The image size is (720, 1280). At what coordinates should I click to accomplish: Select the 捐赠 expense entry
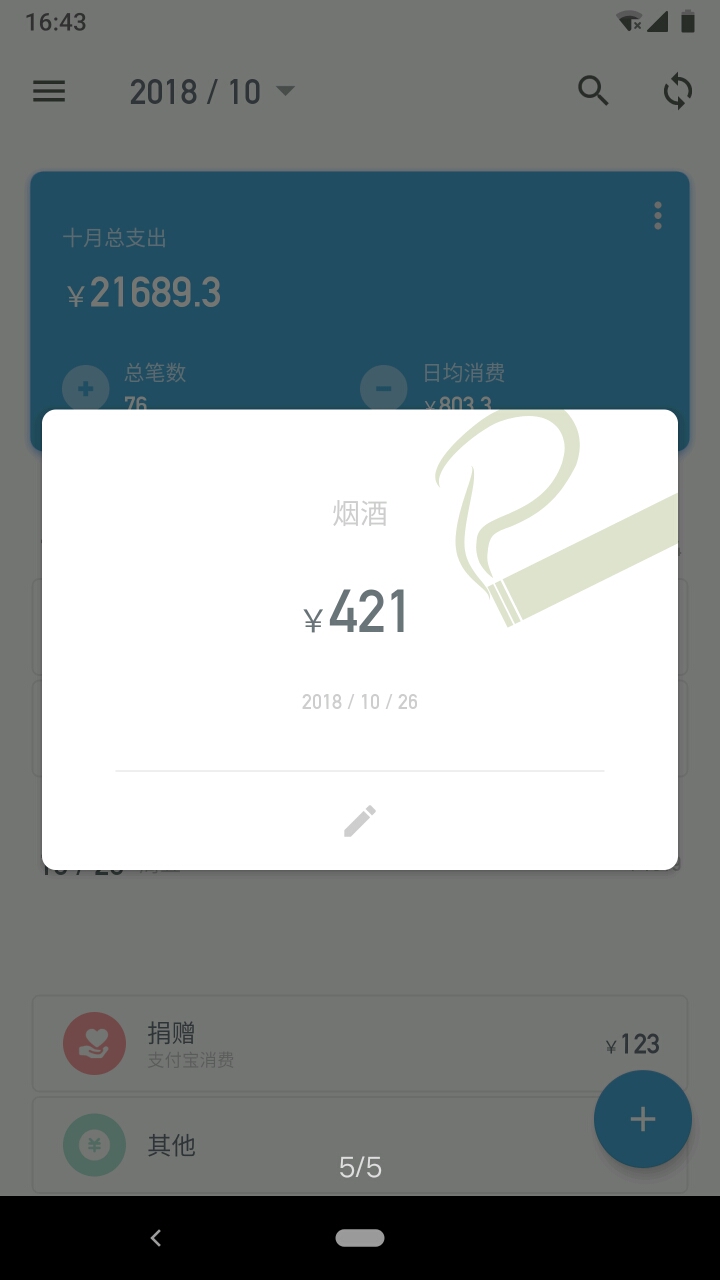359,1042
